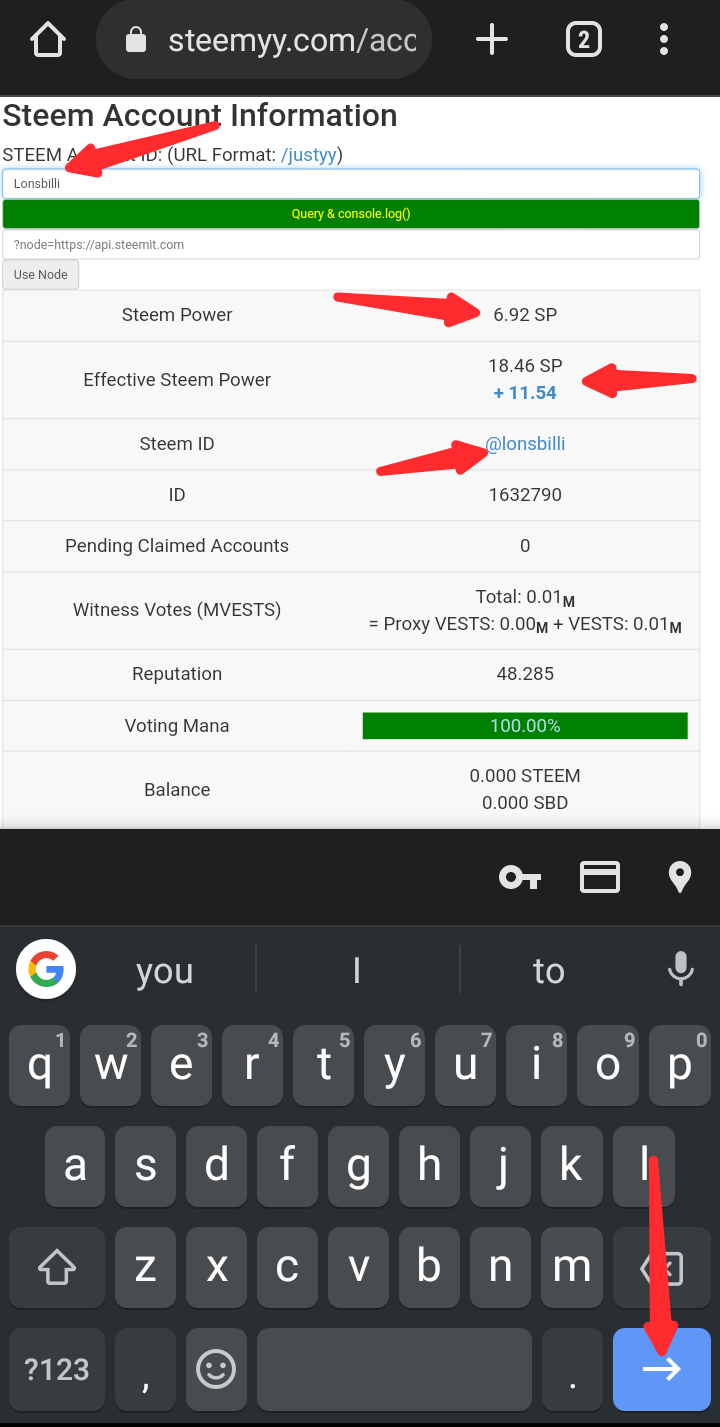Open the browser home page
720x1427 pixels.
(x=47, y=40)
